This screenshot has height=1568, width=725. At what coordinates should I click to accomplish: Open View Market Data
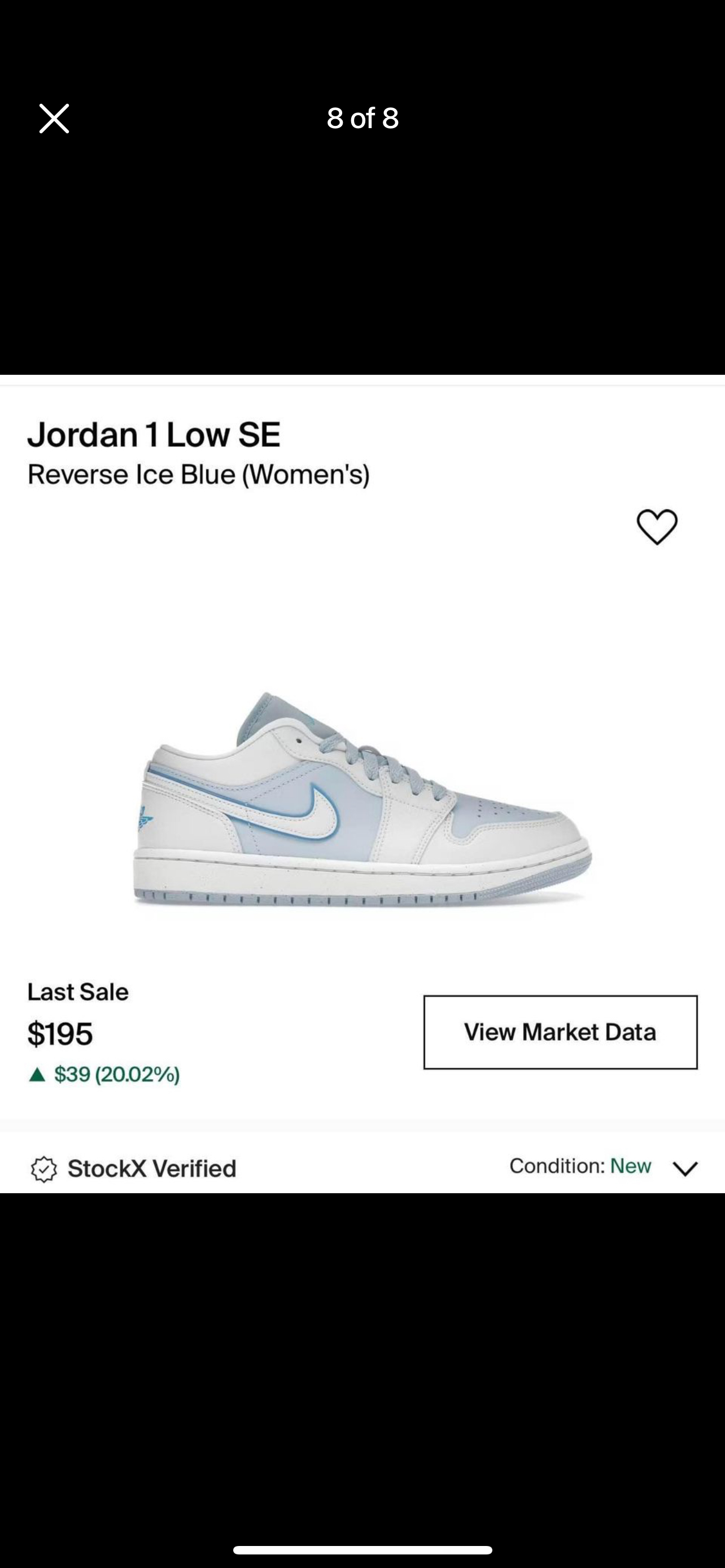pos(560,1032)
